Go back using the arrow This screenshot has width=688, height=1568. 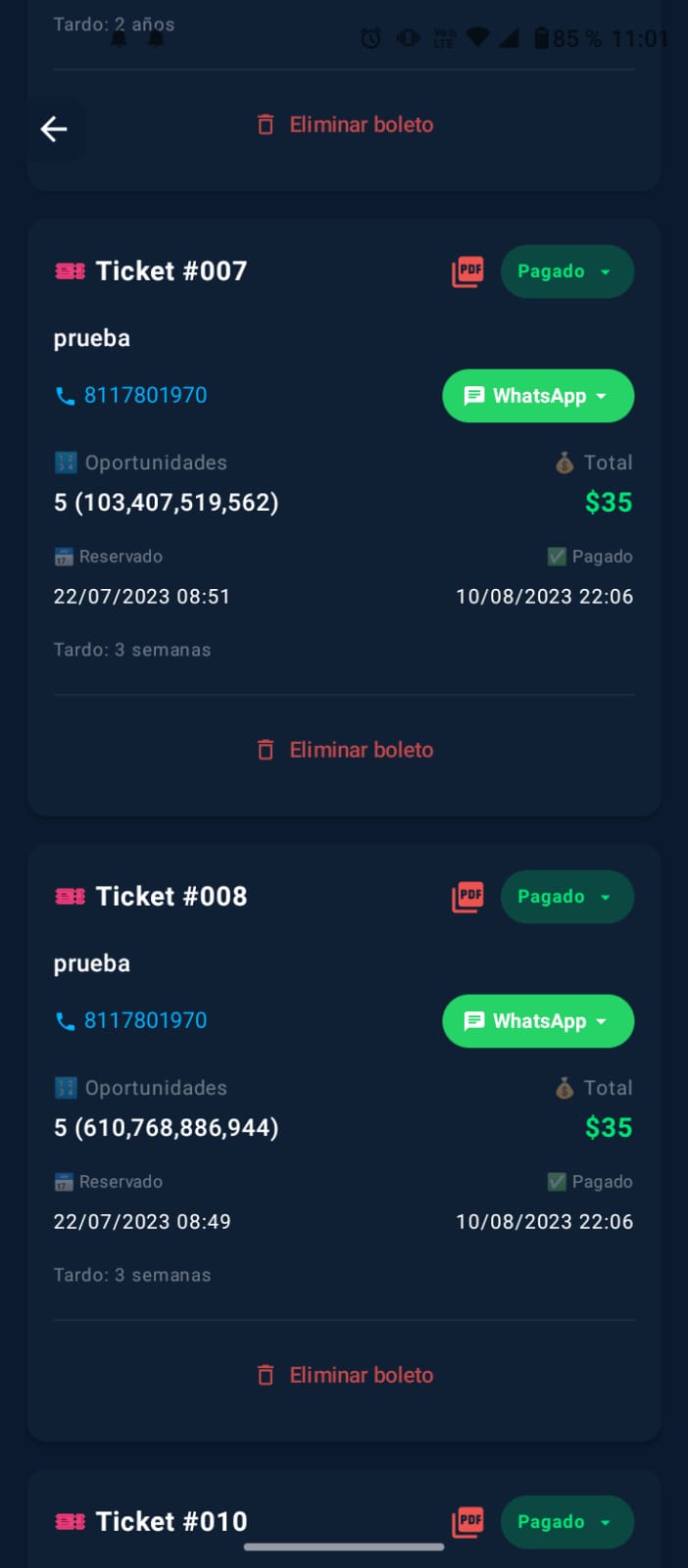point(54,128)
